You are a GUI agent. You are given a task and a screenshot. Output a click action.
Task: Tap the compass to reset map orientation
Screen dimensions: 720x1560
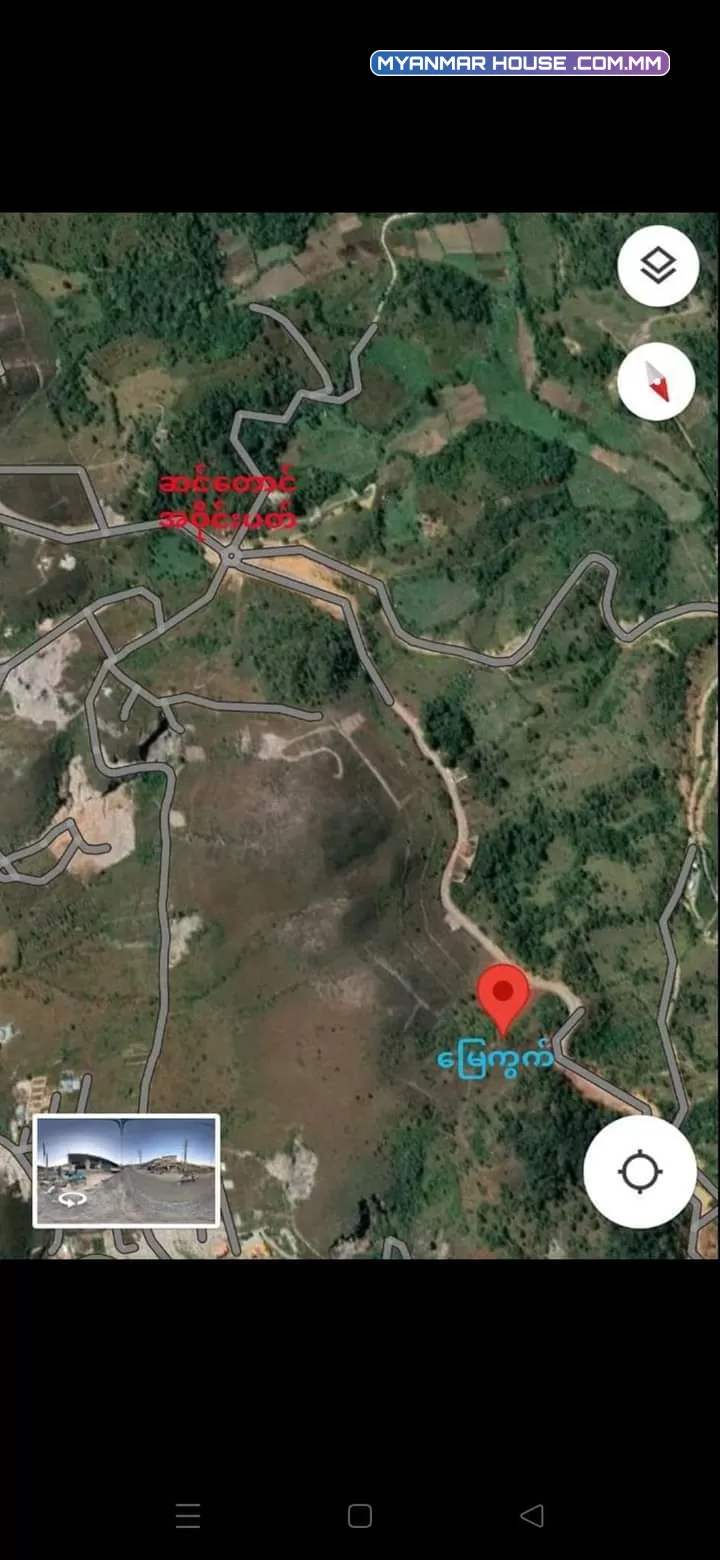pyautogui.click(x=656, y=382)
